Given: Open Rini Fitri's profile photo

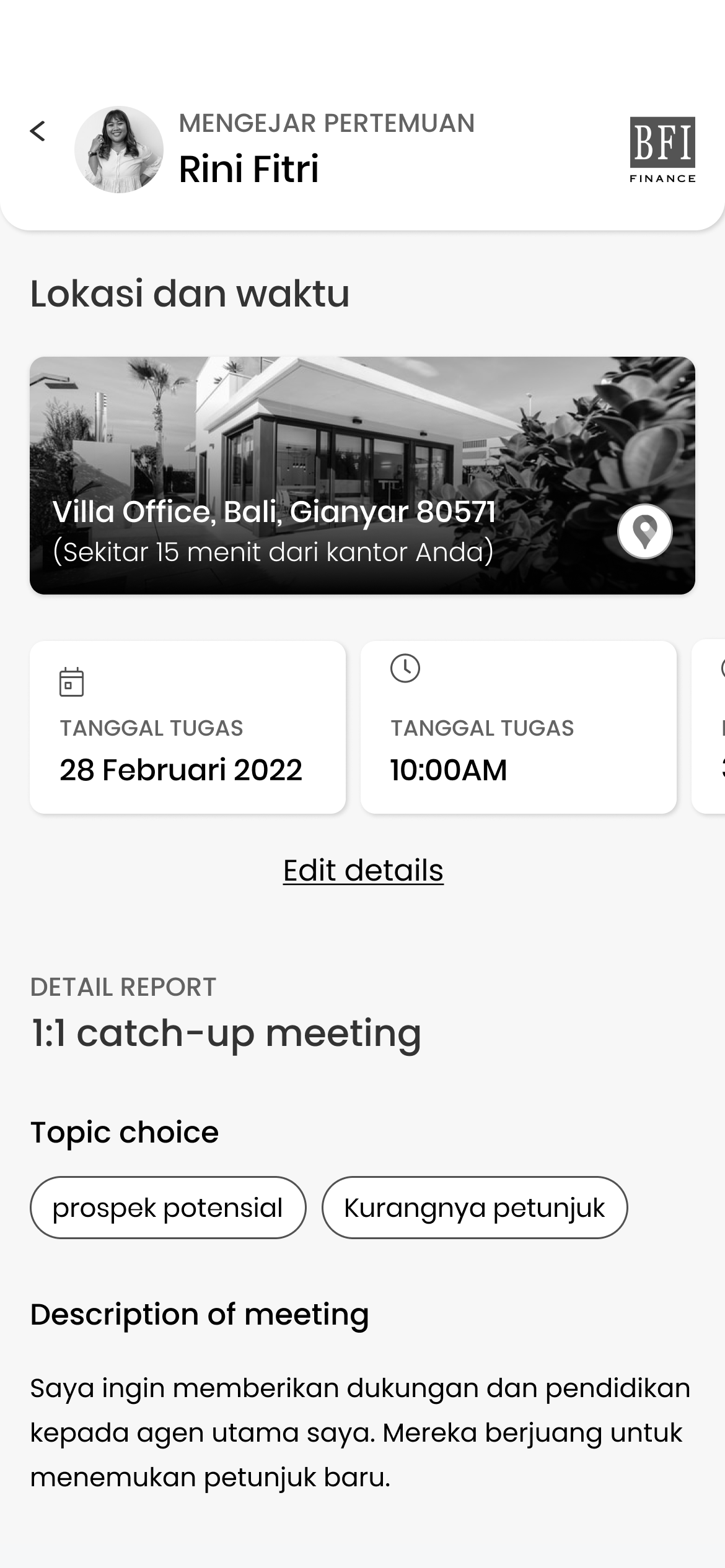Looking at the screenshot, I should pos(118,149).
